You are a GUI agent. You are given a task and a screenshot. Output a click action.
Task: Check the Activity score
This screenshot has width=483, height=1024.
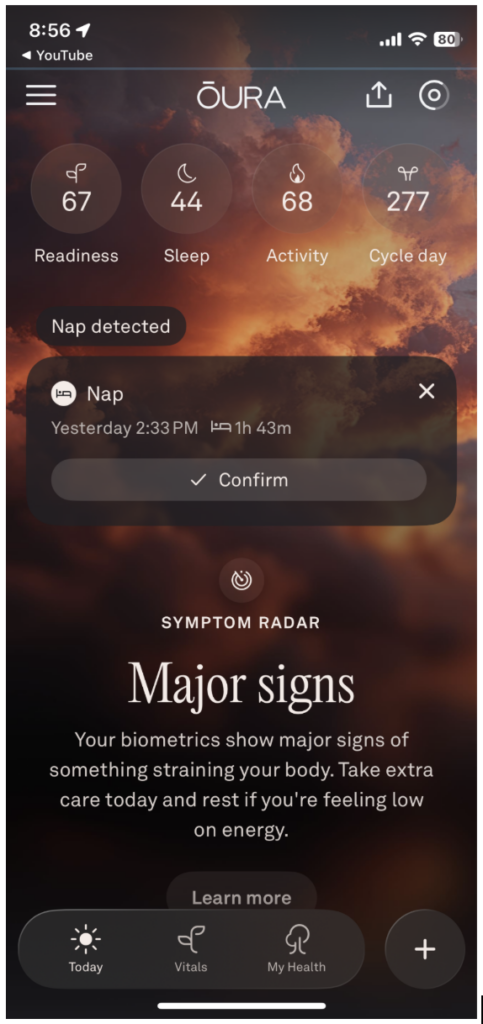297,188
